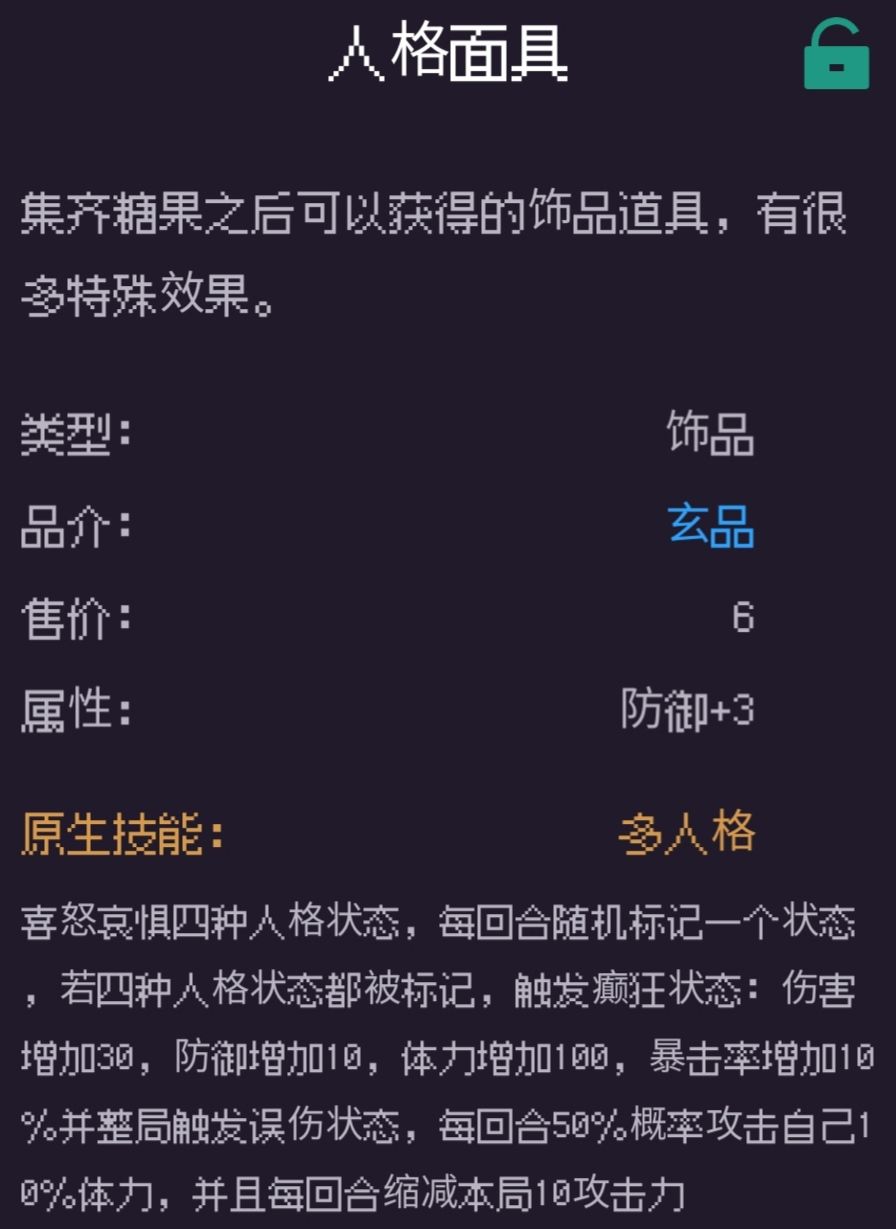Click the 售价 price label
Screen dimensions: 896x1229
70,620
